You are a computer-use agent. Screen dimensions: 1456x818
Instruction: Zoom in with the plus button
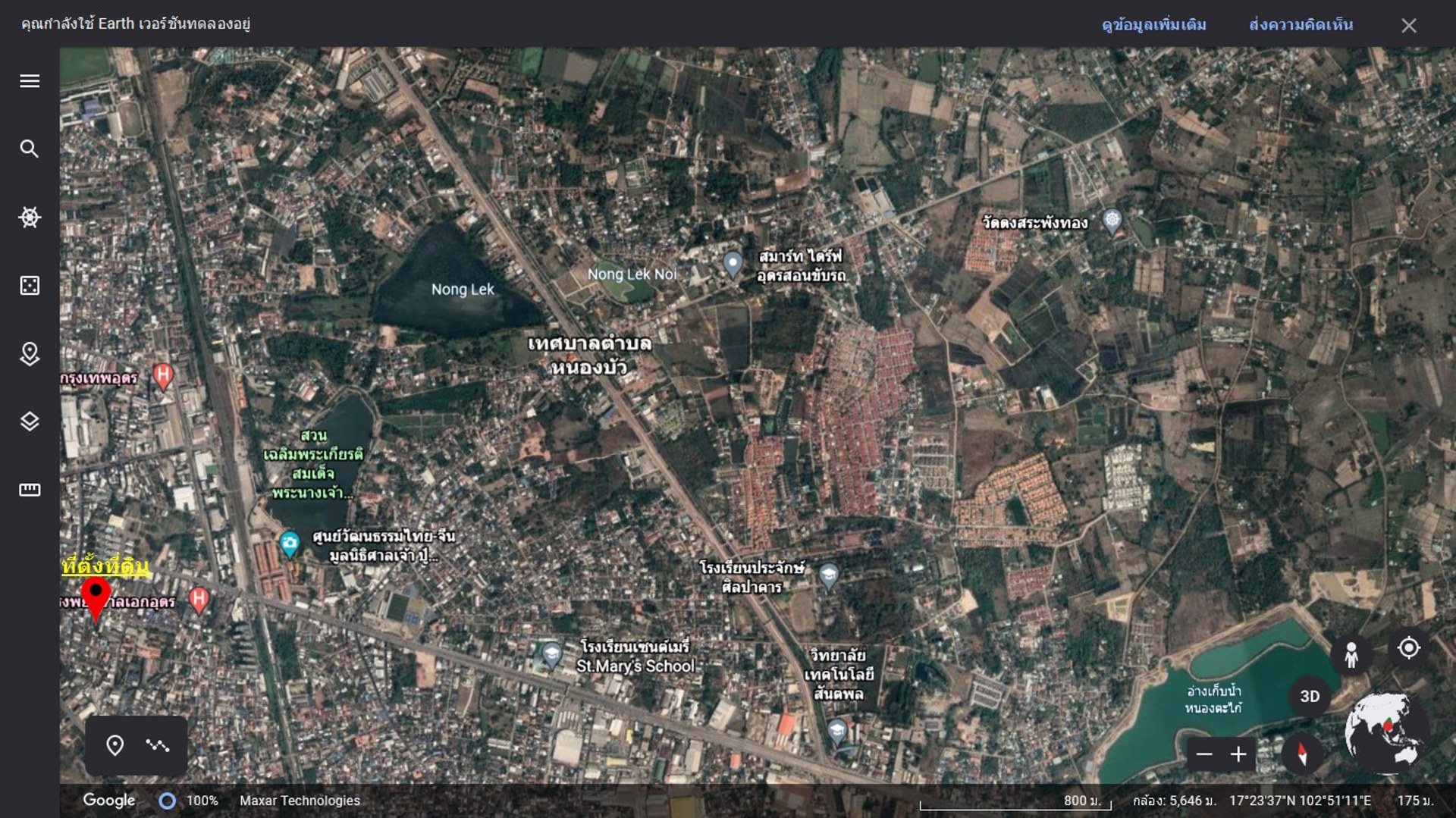coord(1238,754)
